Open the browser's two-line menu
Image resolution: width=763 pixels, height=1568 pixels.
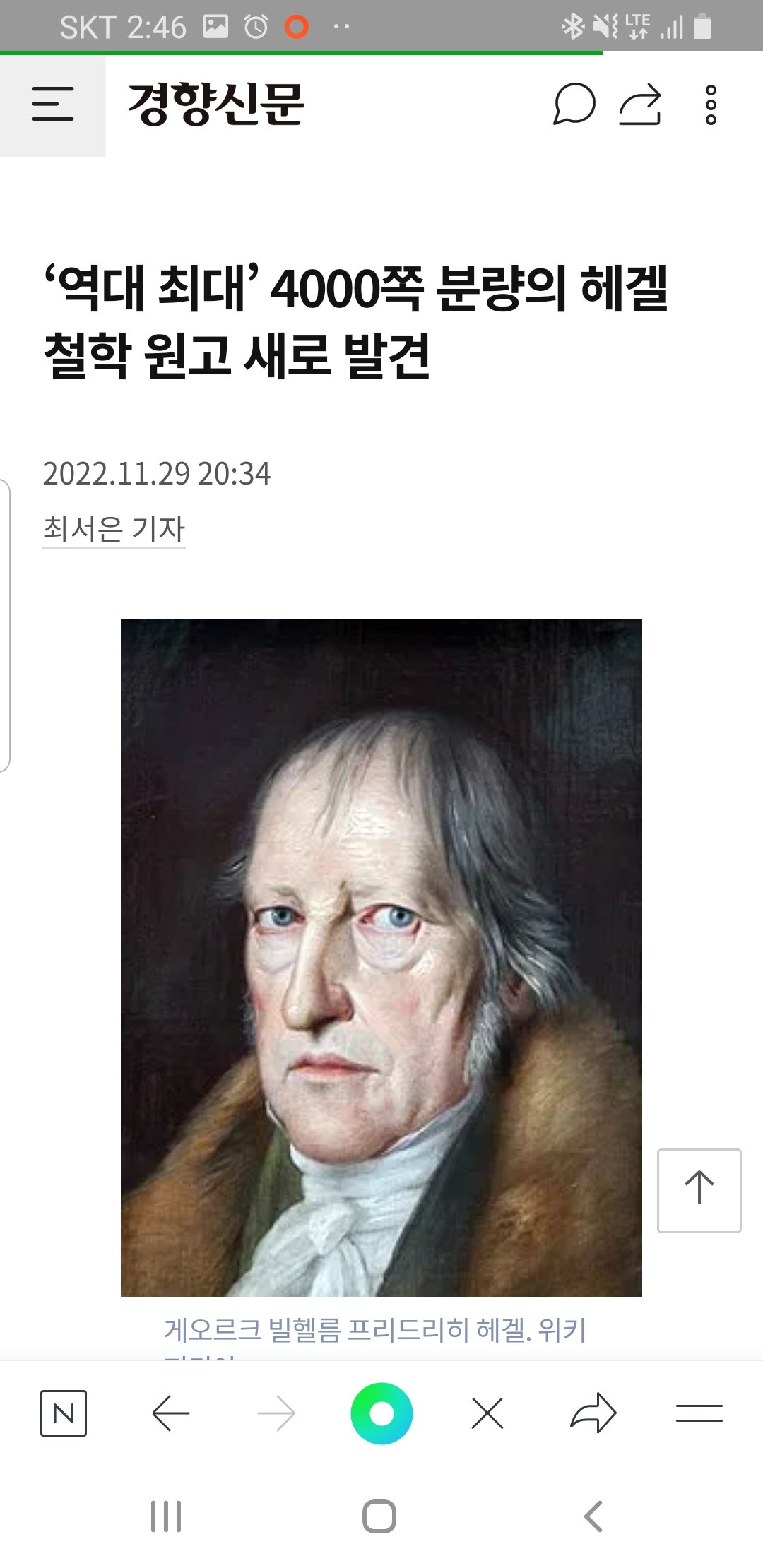point(699,1413)
